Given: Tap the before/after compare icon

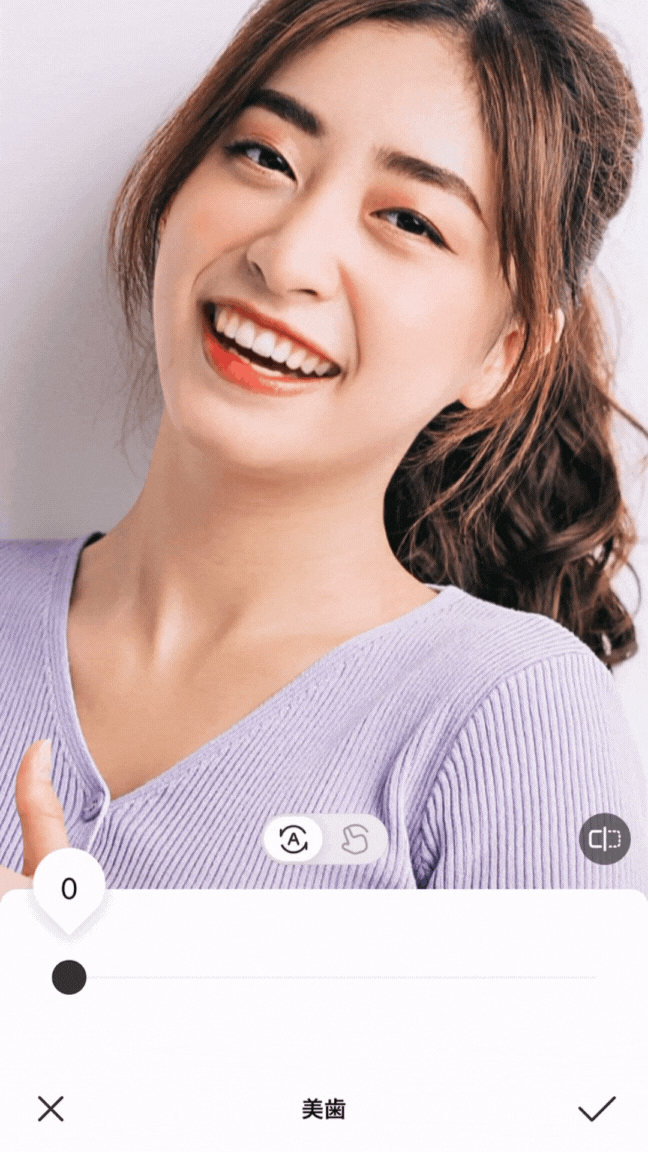Looking at the screenshot, I should (604, 839).
